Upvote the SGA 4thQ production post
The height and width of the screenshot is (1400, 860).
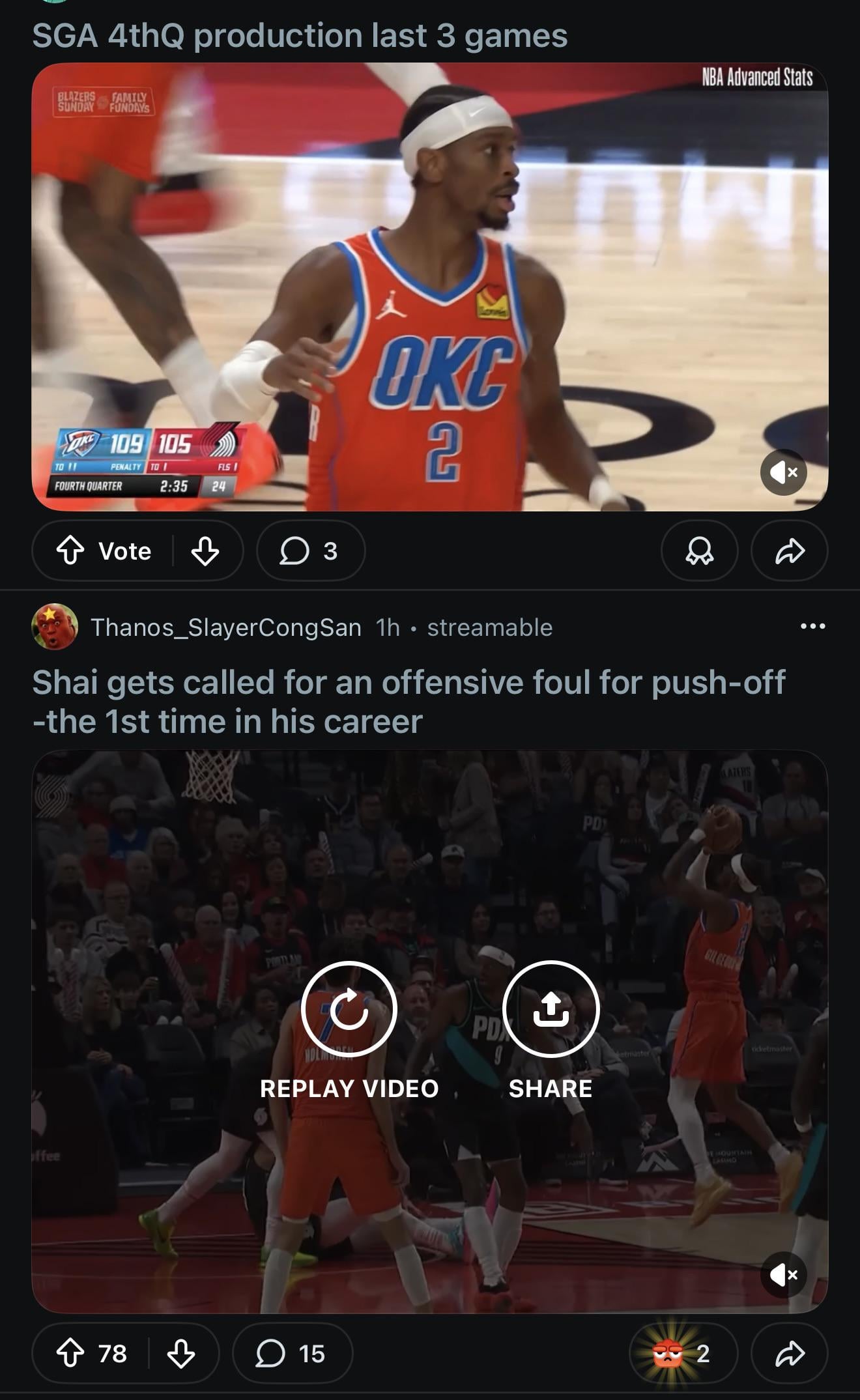click(x=71, y=550)
